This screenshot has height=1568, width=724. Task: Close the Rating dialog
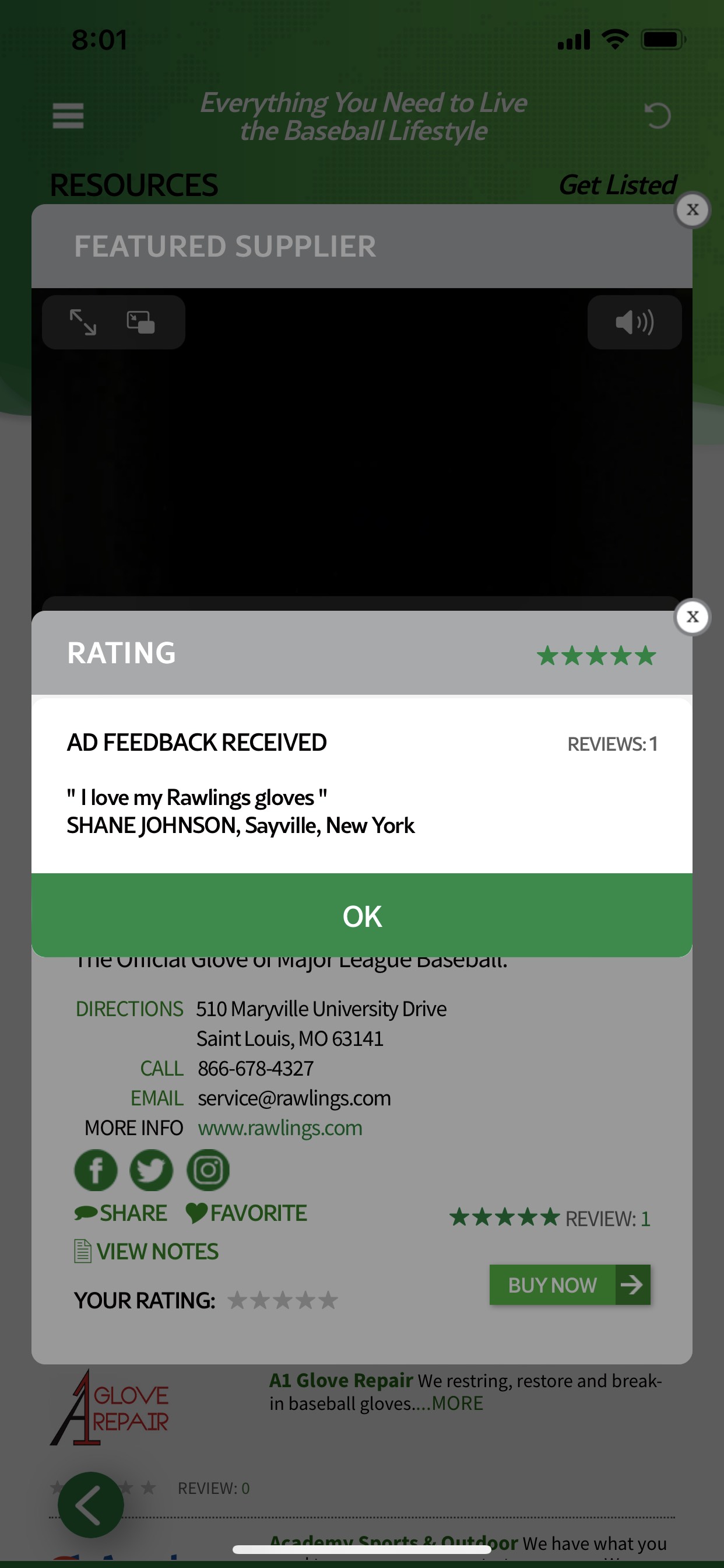click(x=692, y=617)
